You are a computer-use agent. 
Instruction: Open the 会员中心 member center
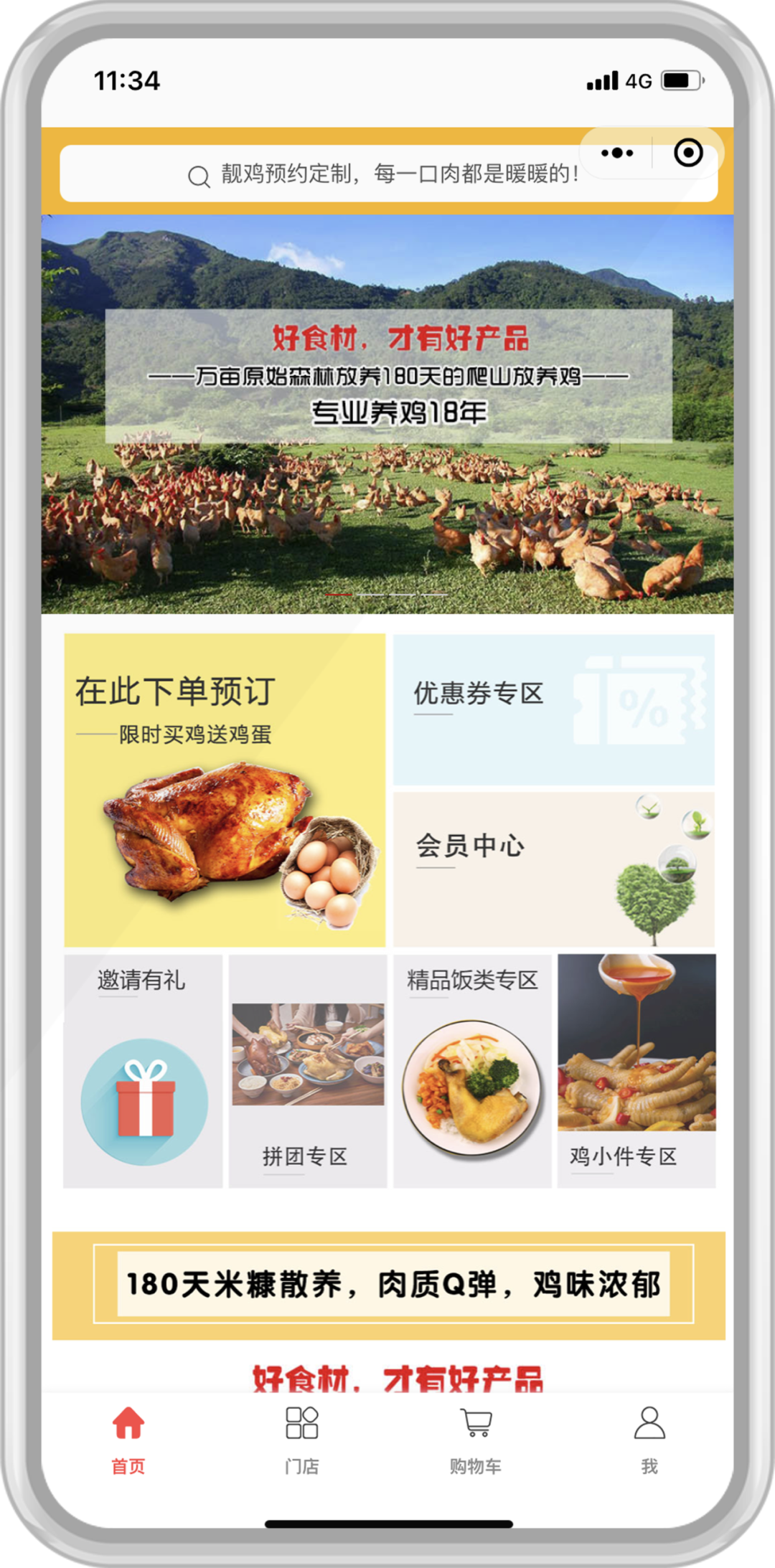click(x=553, y=869)
